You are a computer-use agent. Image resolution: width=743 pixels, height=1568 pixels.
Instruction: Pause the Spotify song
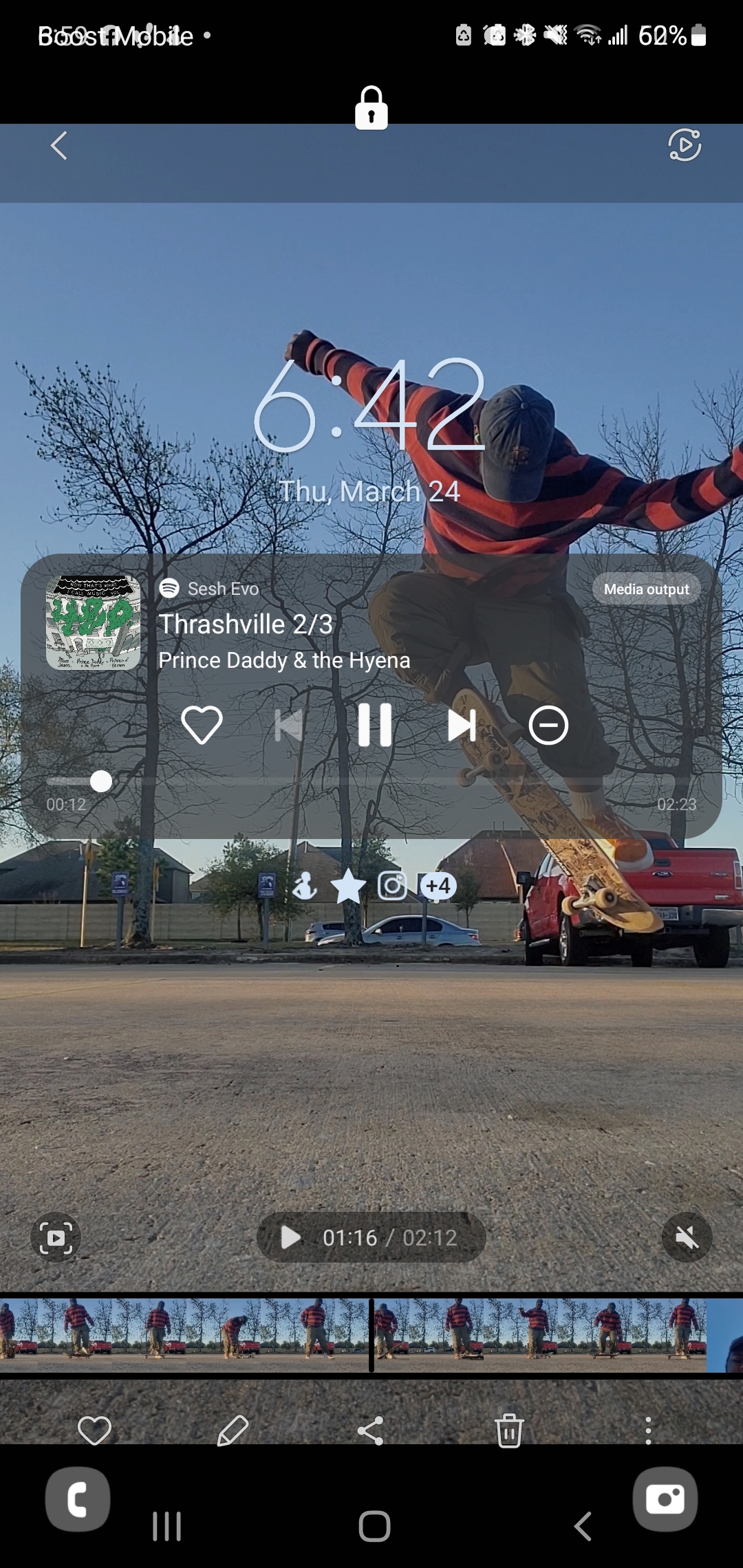coord(375,725)
